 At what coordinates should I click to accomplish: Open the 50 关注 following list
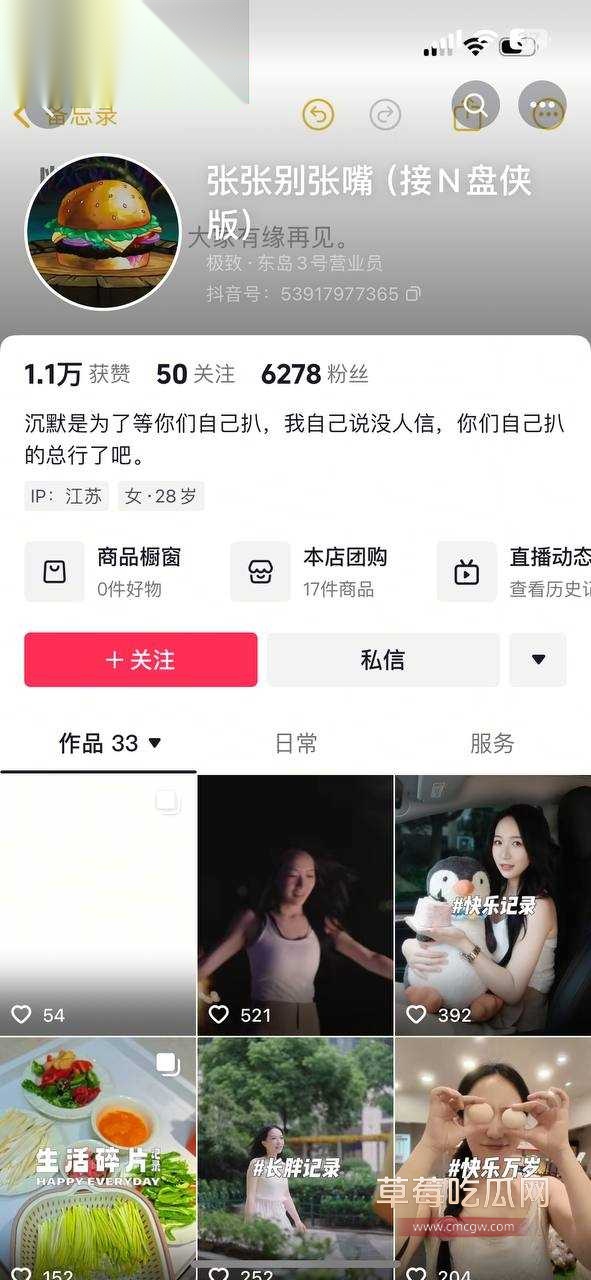[x=196, y=374]
